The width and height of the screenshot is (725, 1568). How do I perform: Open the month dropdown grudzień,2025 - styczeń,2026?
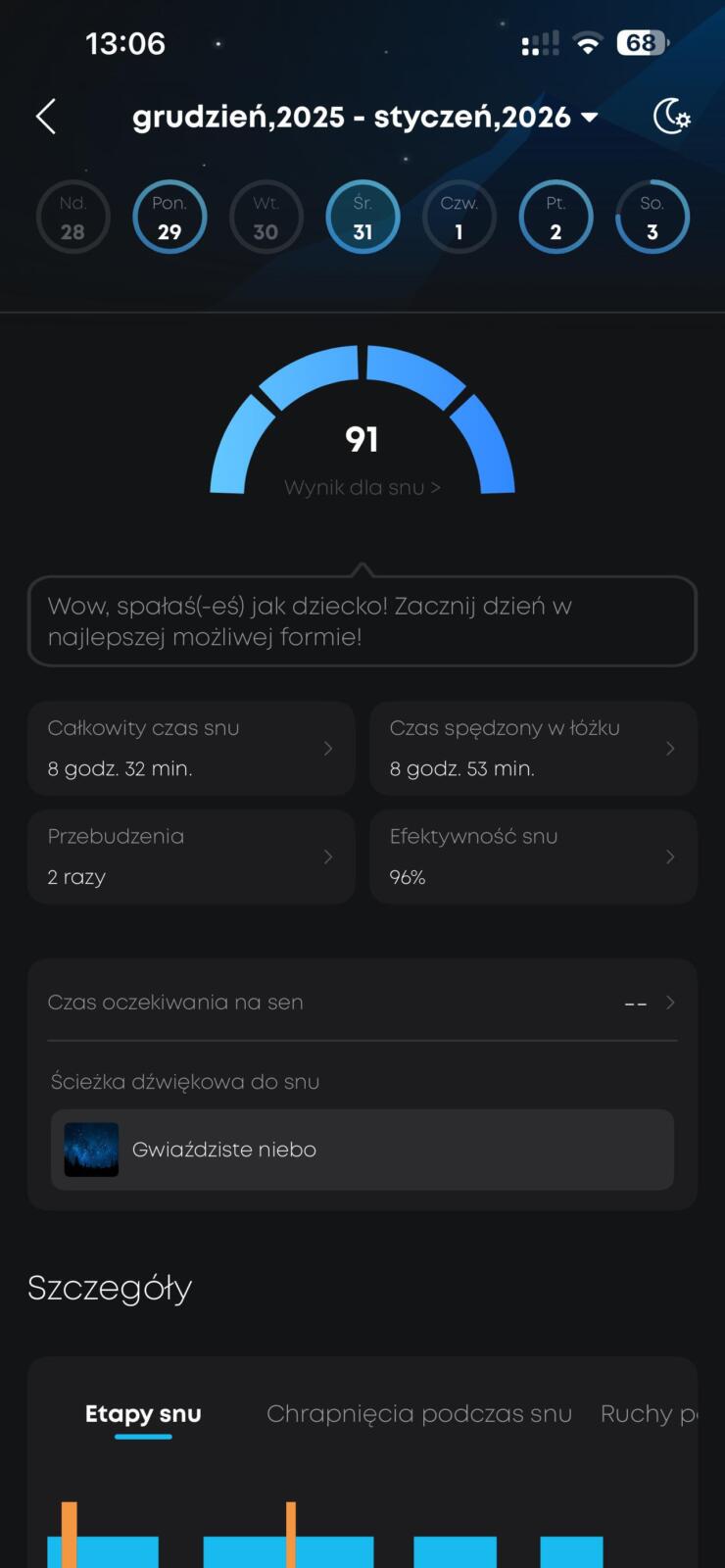(364, 117)
